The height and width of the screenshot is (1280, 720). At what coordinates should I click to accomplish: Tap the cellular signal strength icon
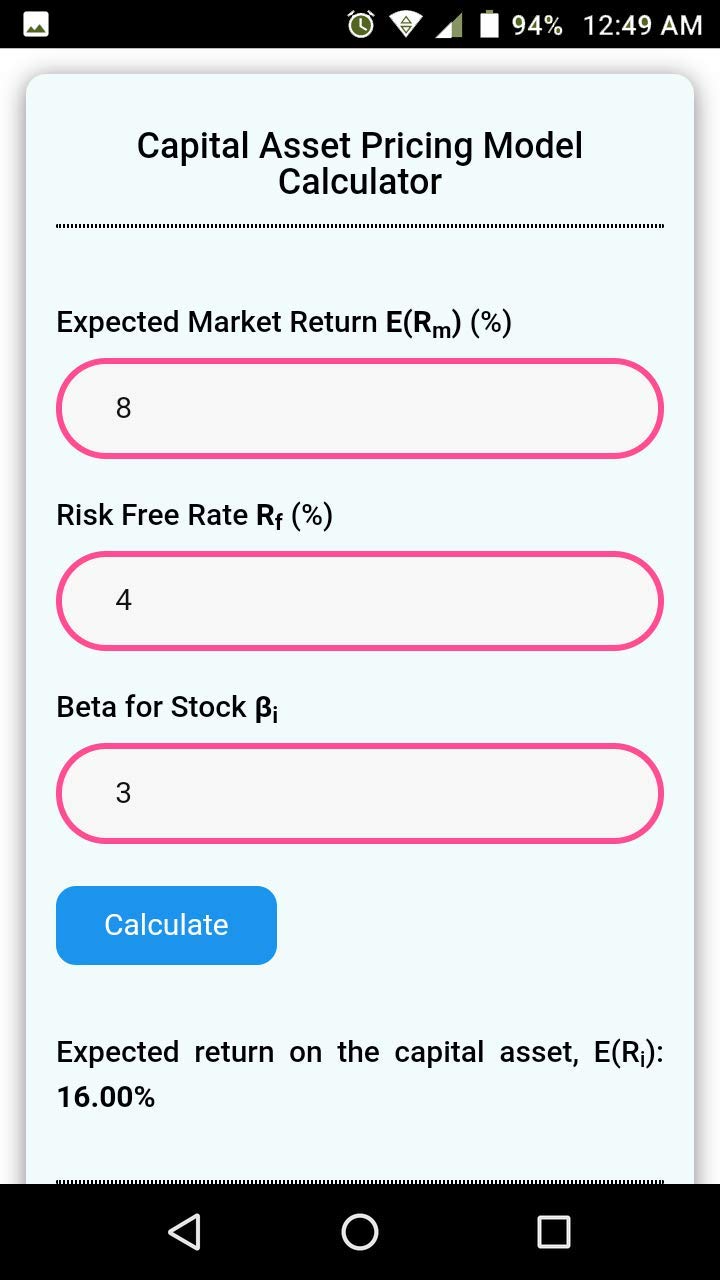pyautogui.click(x=448, y=25)
